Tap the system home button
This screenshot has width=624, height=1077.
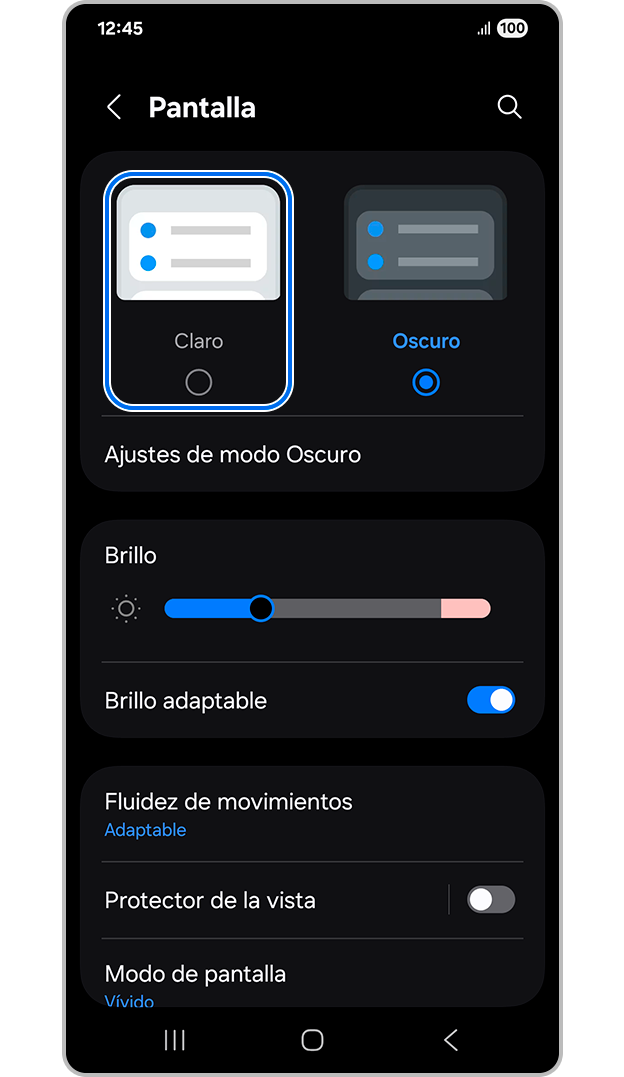click(312, 1040)
